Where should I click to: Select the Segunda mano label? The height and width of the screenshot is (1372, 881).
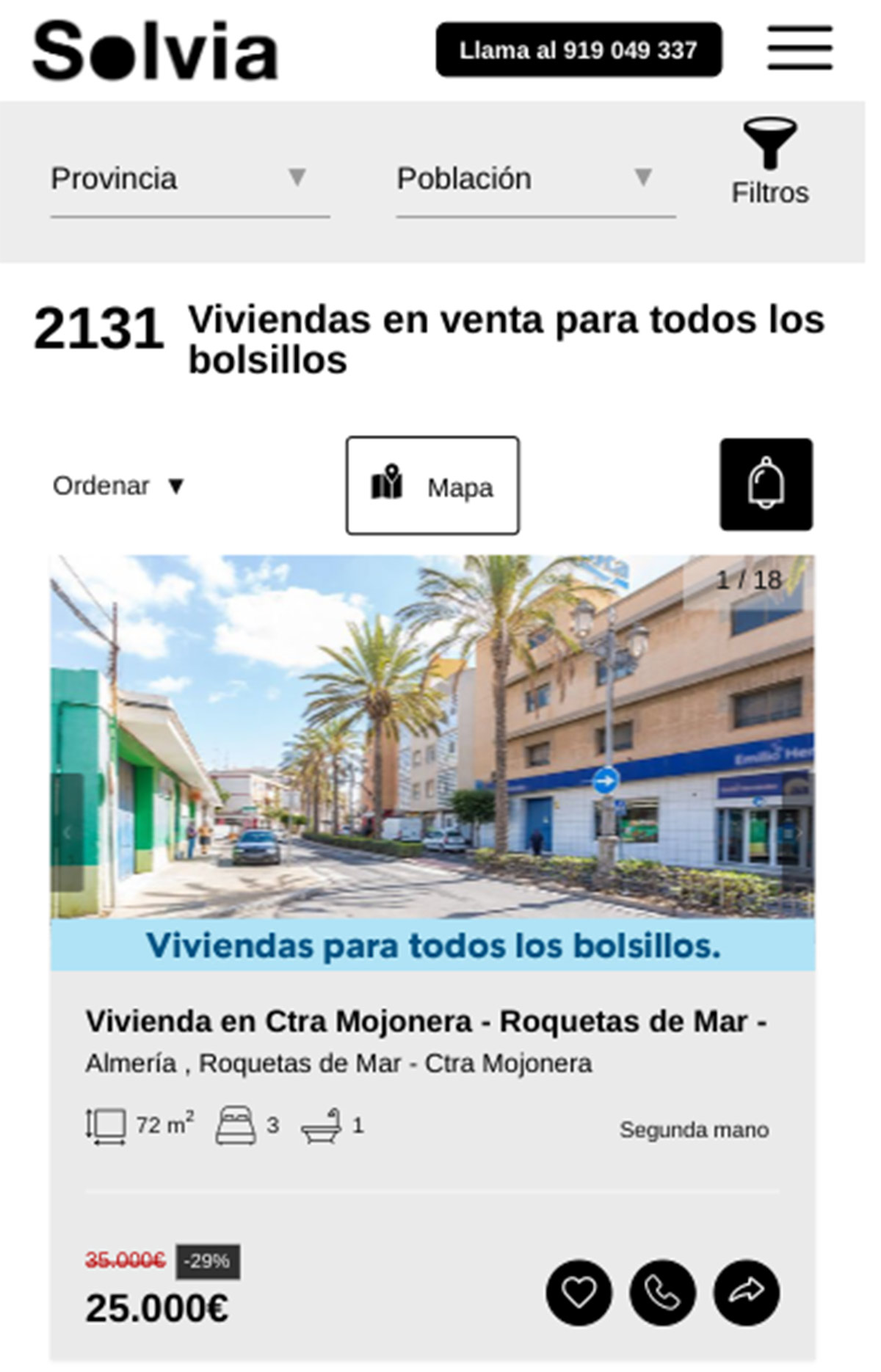tap(695, 1130)
